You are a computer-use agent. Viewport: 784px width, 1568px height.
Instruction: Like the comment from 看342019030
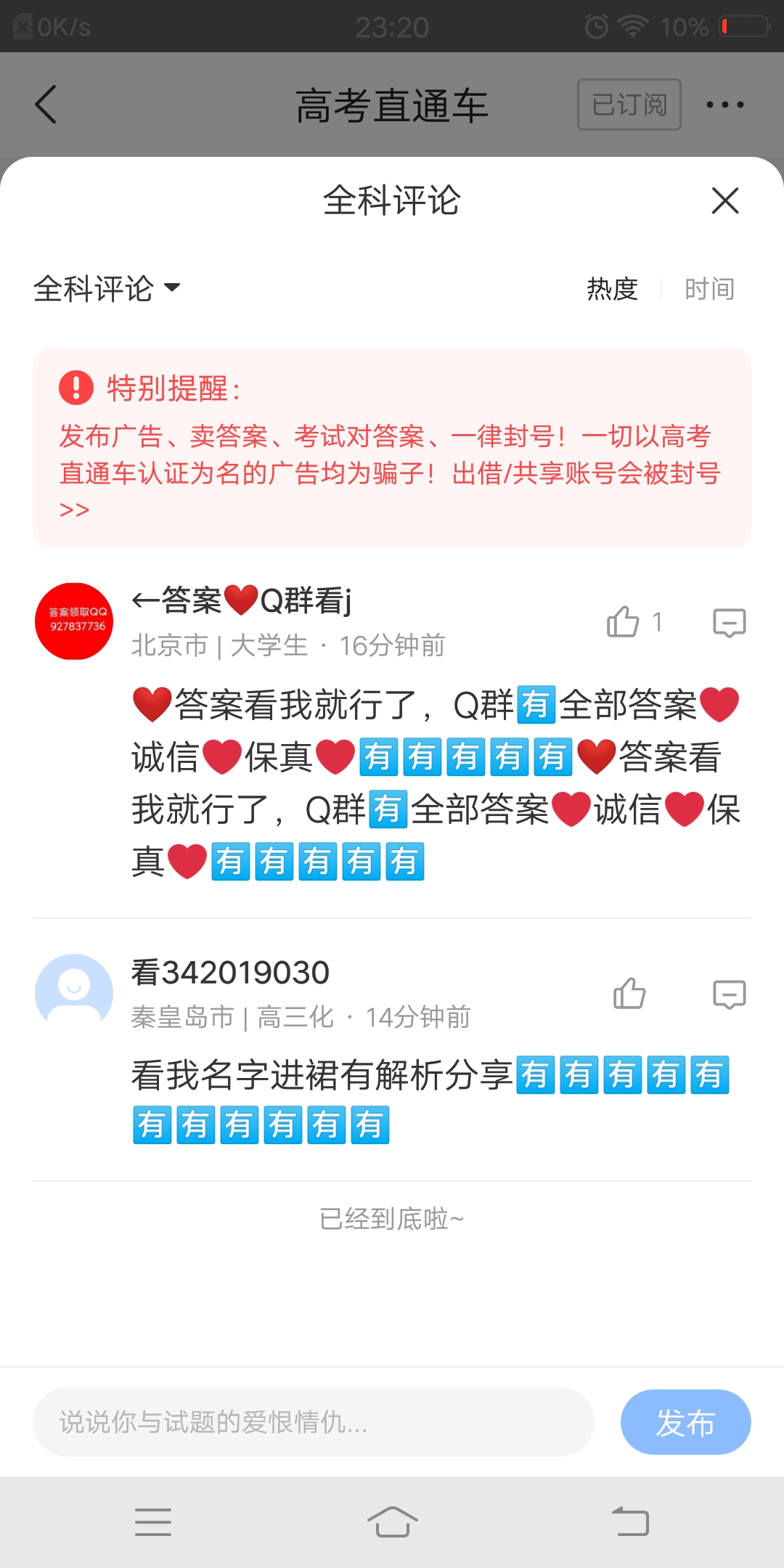point(629,994)
